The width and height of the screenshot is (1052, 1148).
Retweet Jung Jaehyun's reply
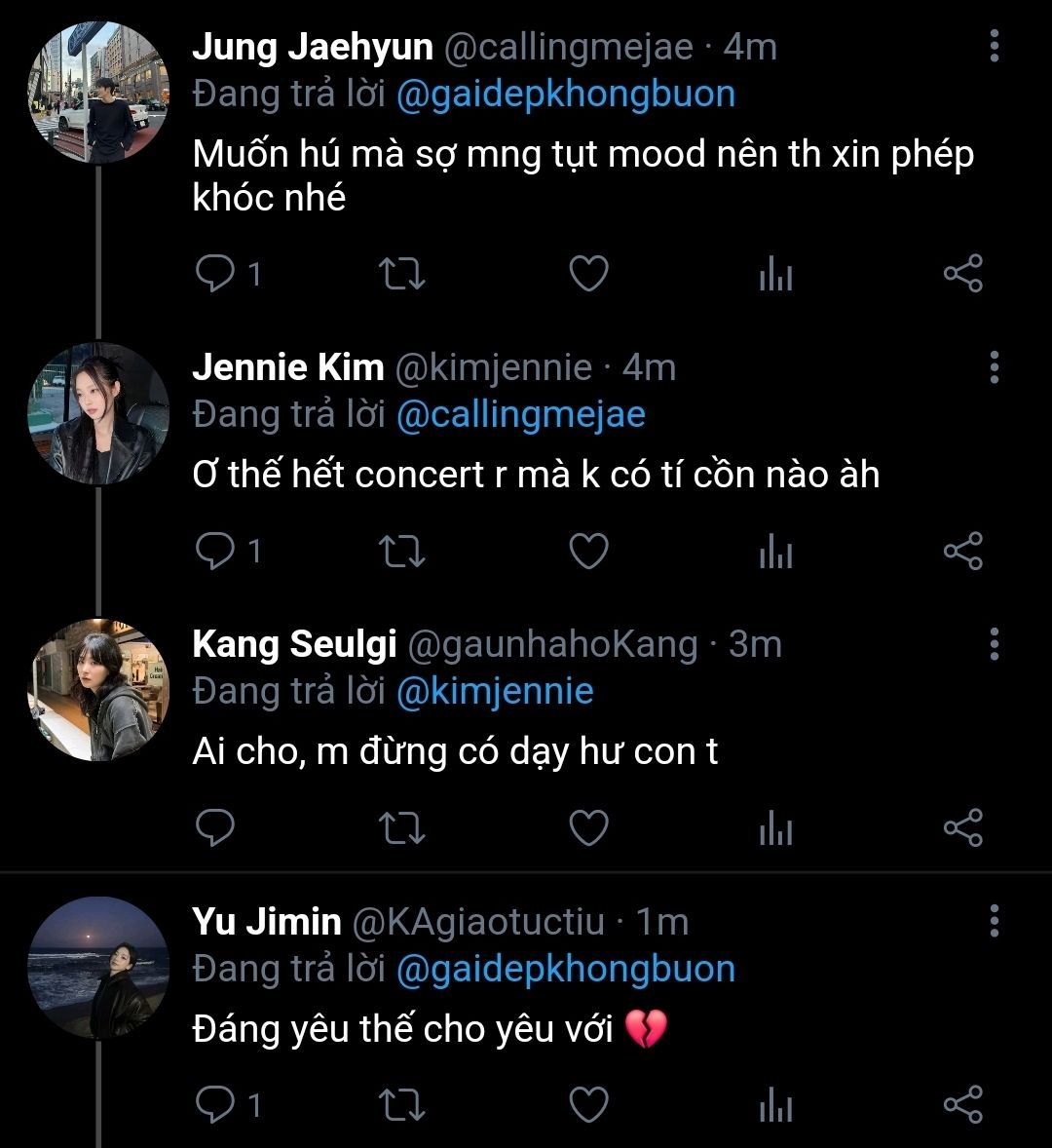point(401,275)
